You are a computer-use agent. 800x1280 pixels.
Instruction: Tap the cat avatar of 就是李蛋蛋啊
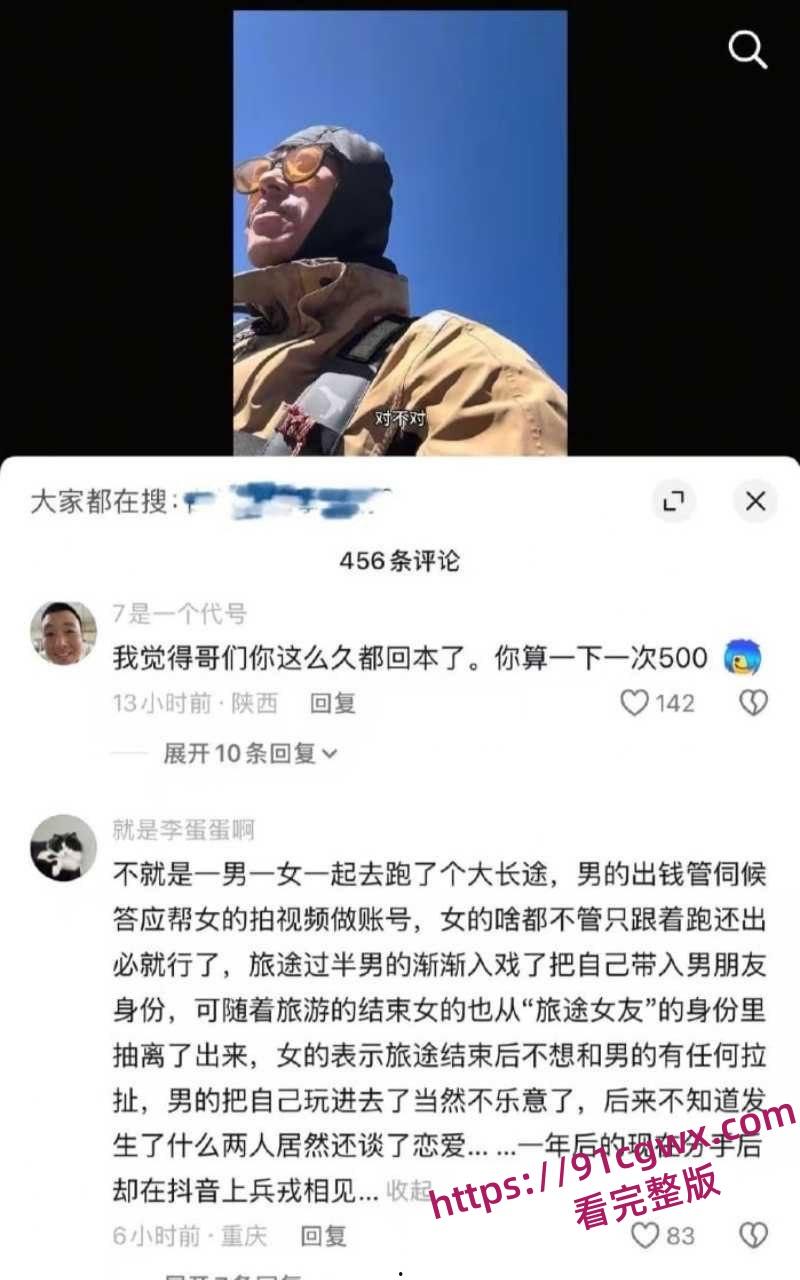(x=62, y=848)
